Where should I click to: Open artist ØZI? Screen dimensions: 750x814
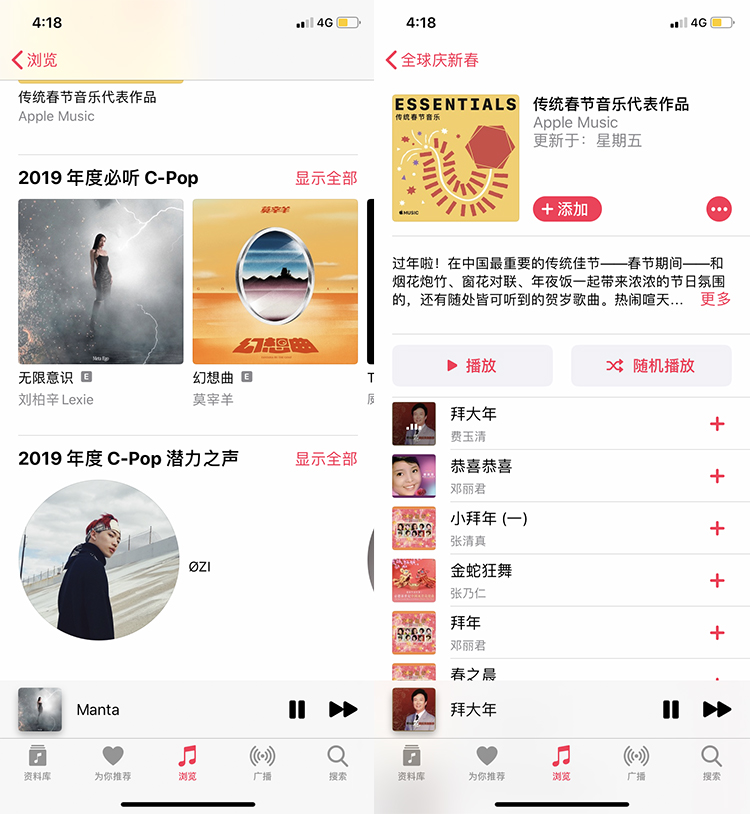coord(100,560)
